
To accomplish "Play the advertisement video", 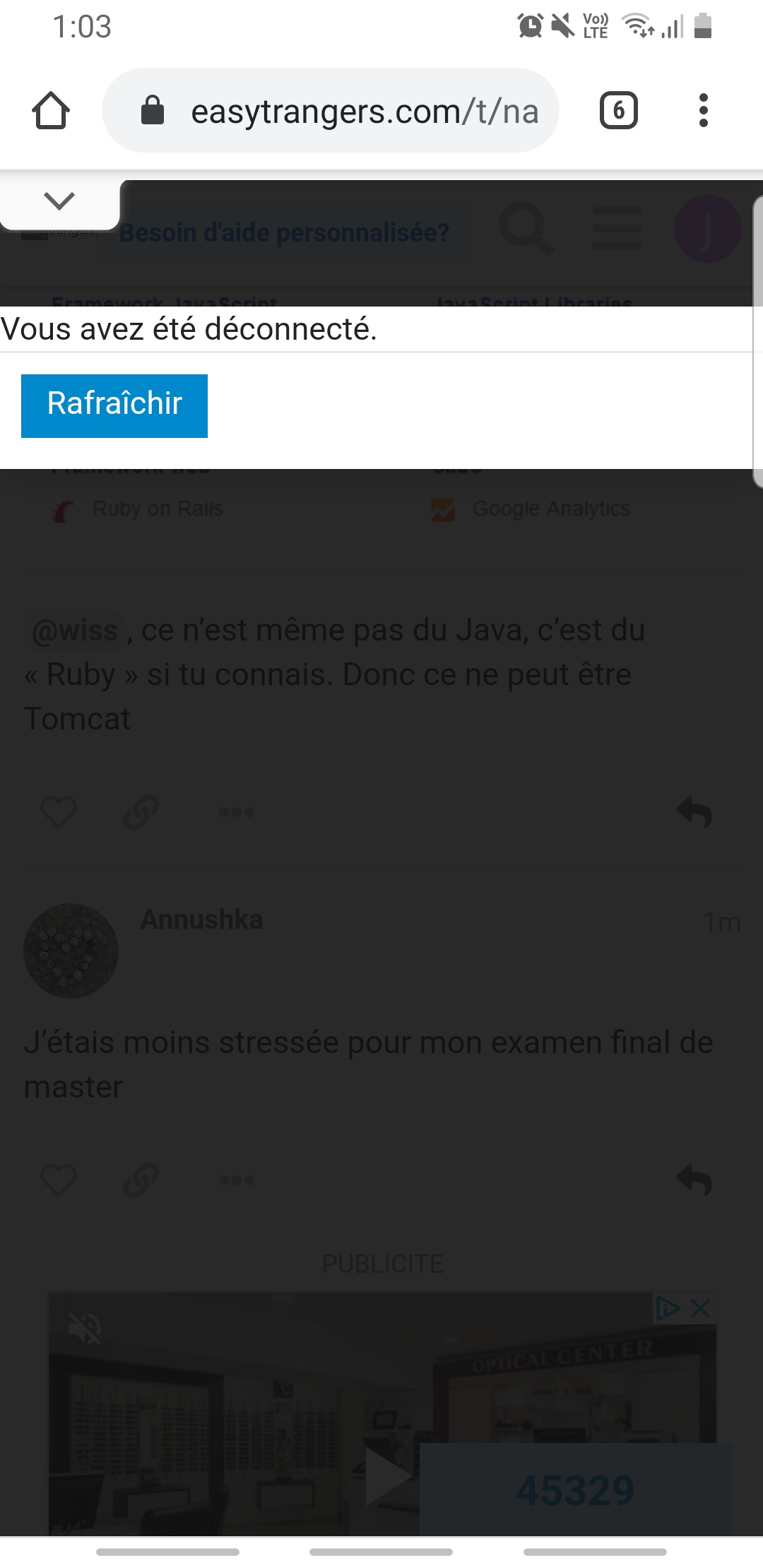I will (x=390, y=1475).
